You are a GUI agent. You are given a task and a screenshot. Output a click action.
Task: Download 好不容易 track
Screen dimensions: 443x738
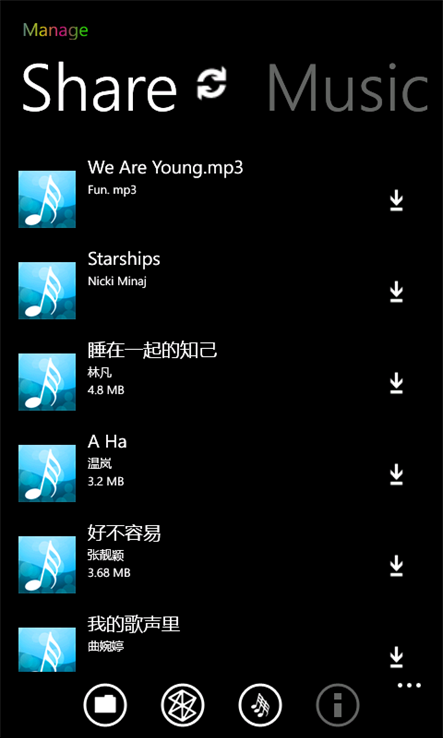click(397, 566)
